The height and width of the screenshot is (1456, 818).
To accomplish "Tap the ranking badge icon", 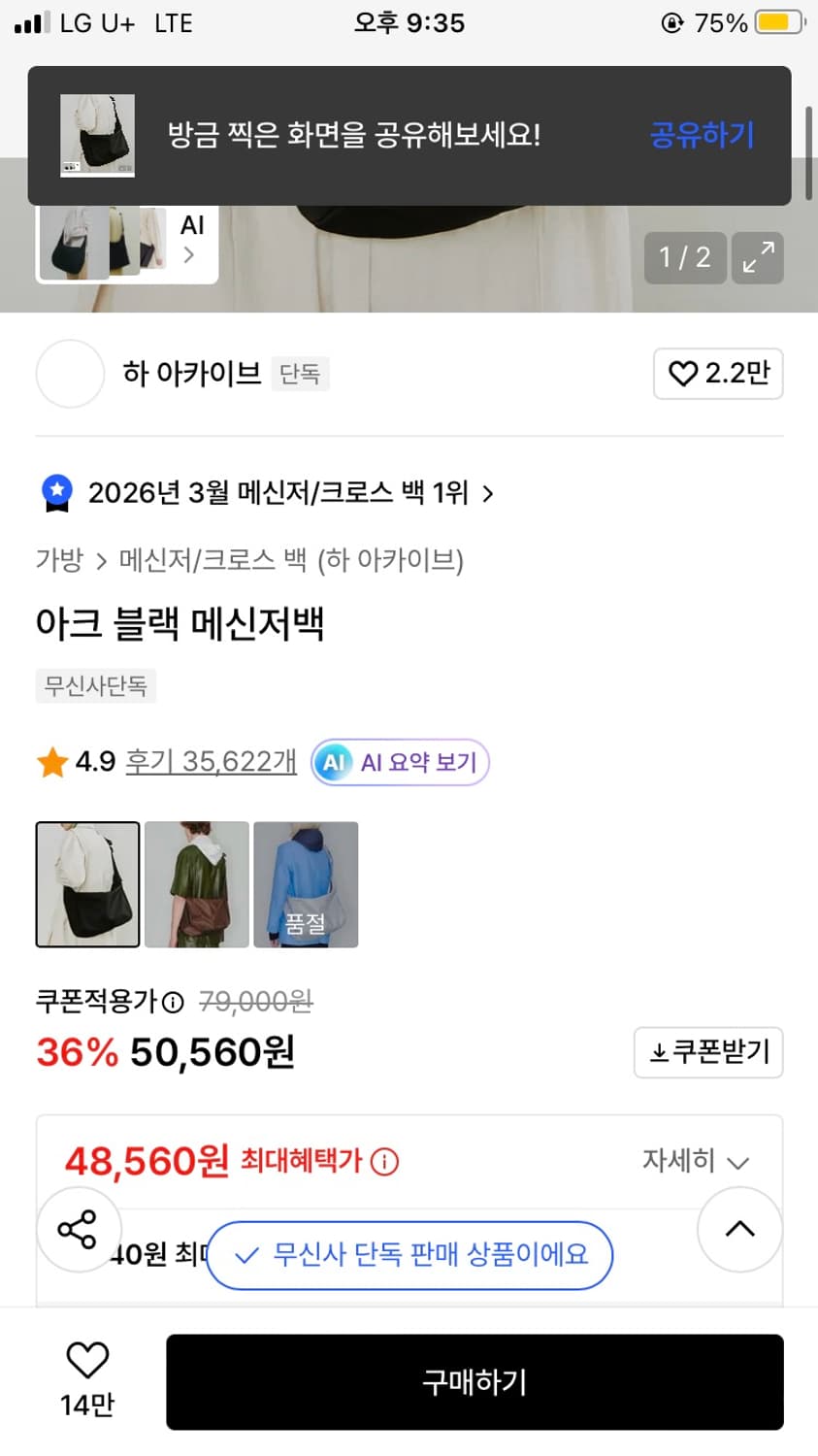I will [x=56, y=492].
